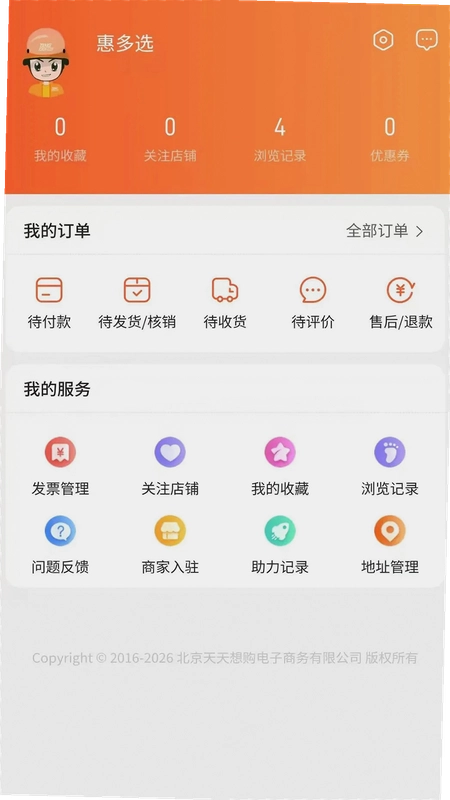450x800 pixels.
Task: Open 待发货/核销 orders
Action: tap(137, 303)
